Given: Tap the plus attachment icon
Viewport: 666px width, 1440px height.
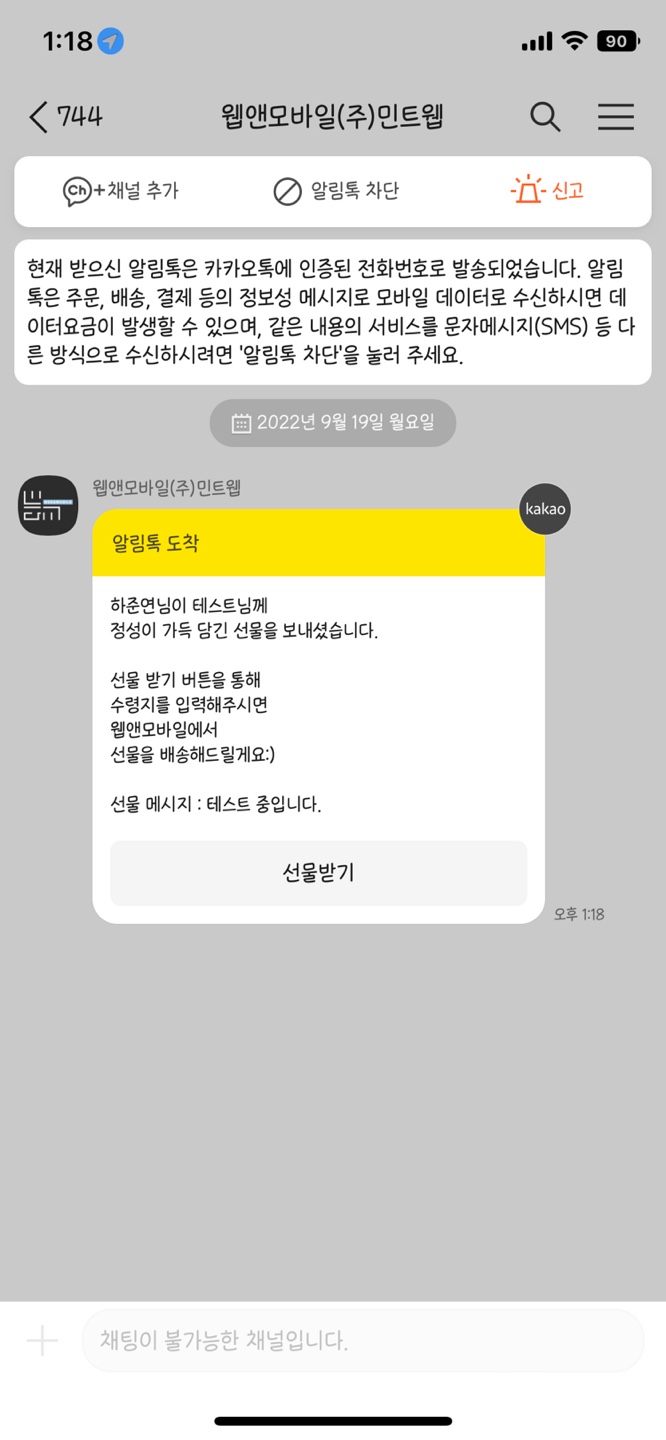Looking at the screenshot, I should pyautogui.click(x=42, y=1341).
